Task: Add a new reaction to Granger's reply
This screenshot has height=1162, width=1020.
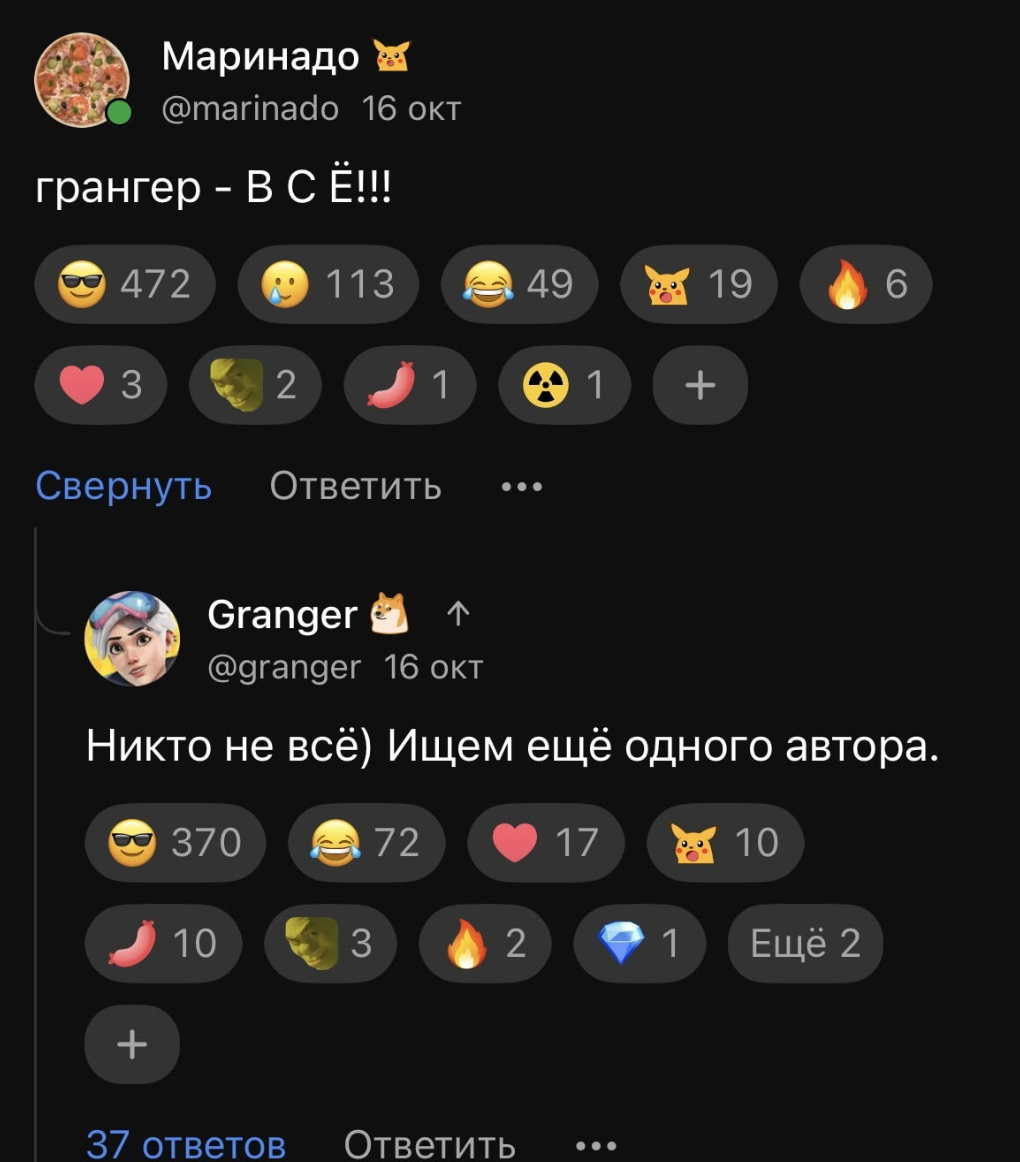Action: point(132,1044)
